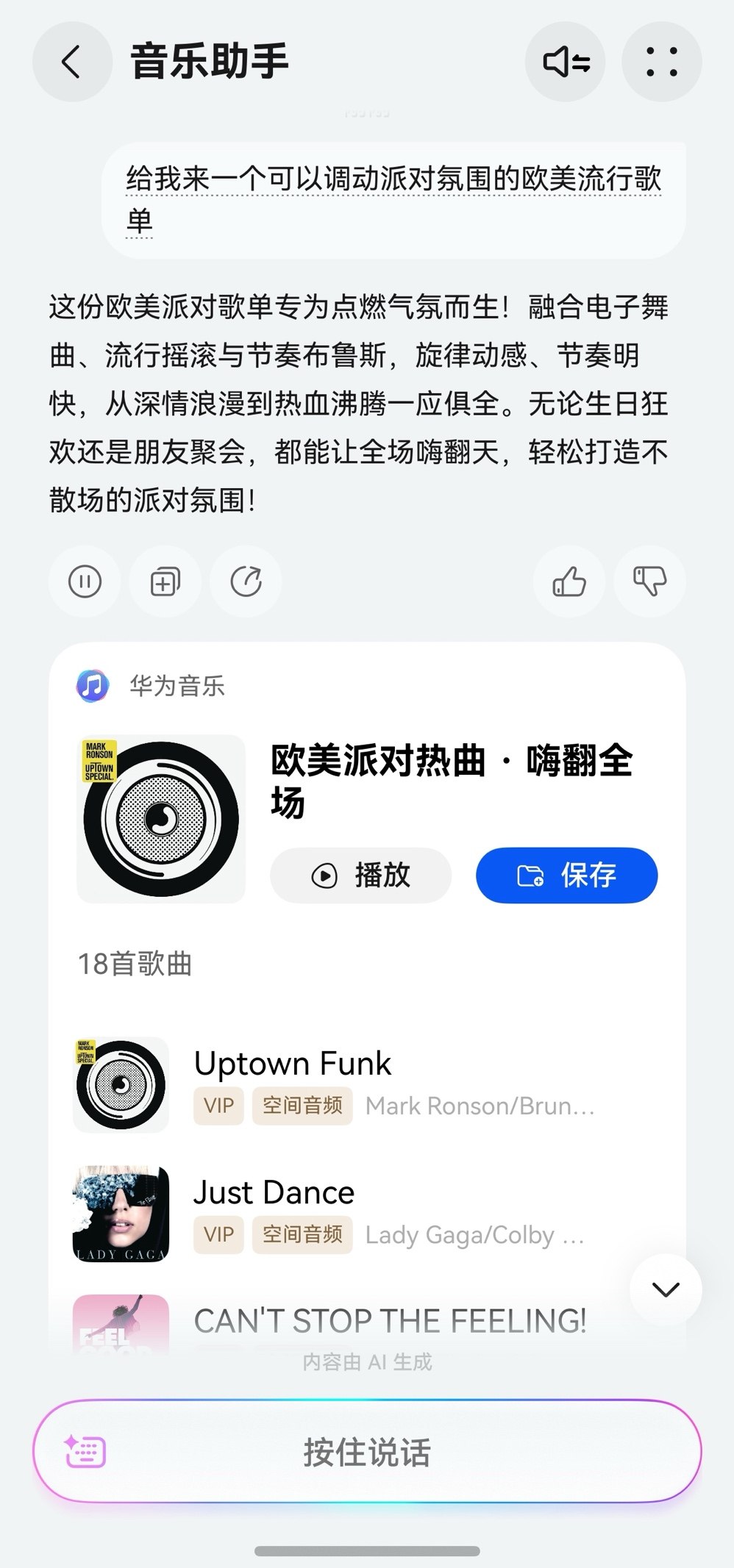Tap the VIP badge on Uptown Funk

coord(218,1106)
